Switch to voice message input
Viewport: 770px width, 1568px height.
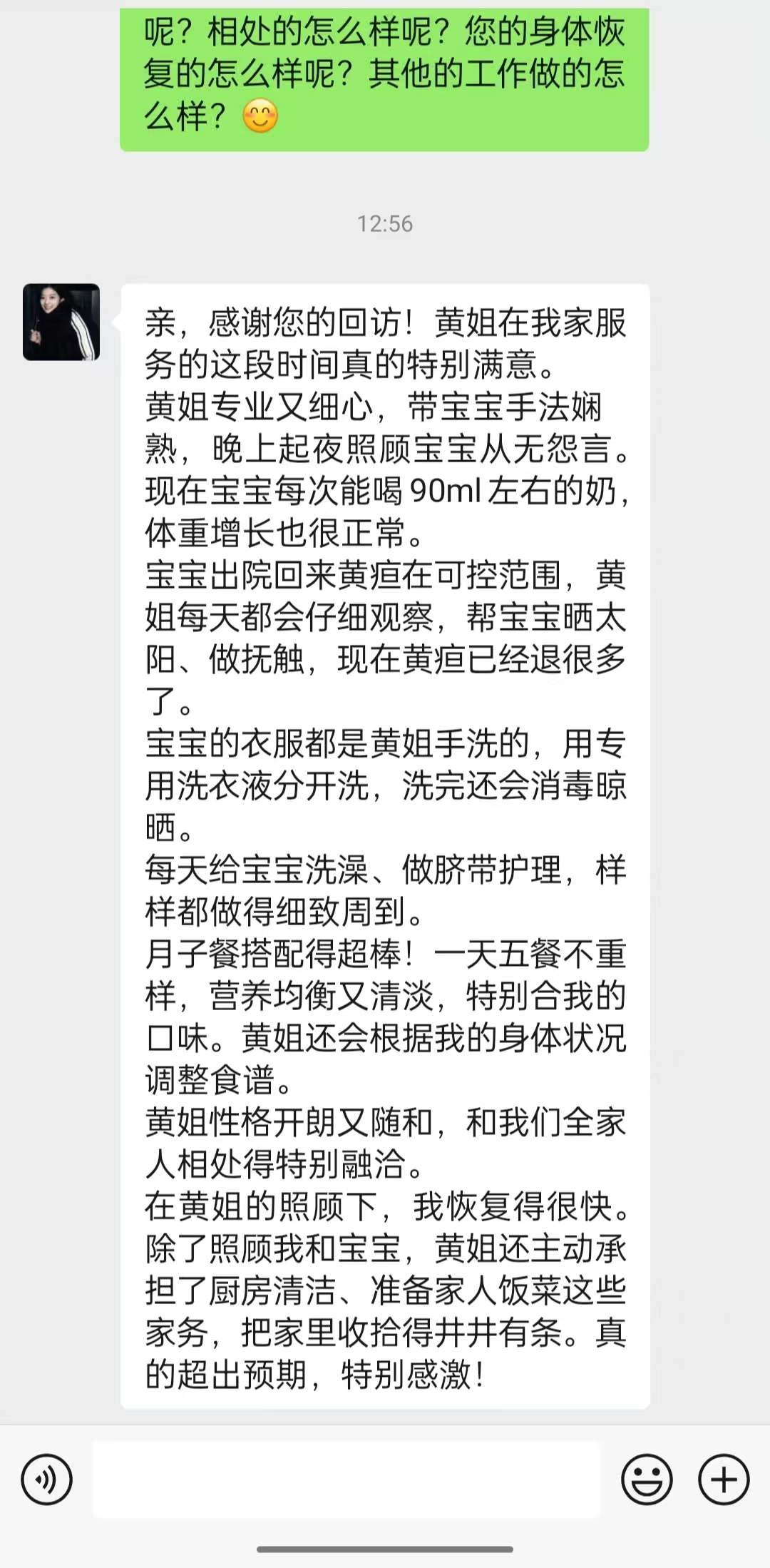47,1480
